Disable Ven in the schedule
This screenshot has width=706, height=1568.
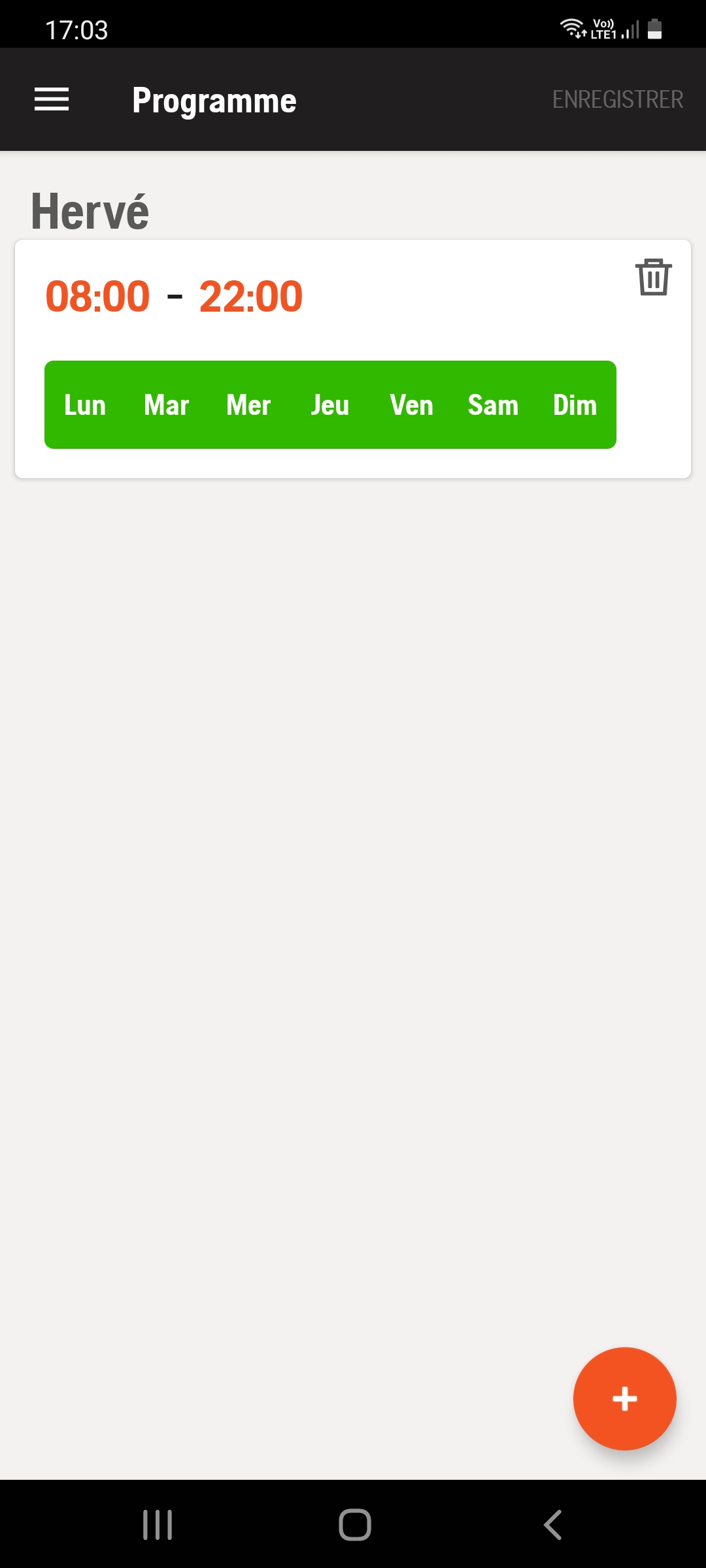tap(412, 405)
